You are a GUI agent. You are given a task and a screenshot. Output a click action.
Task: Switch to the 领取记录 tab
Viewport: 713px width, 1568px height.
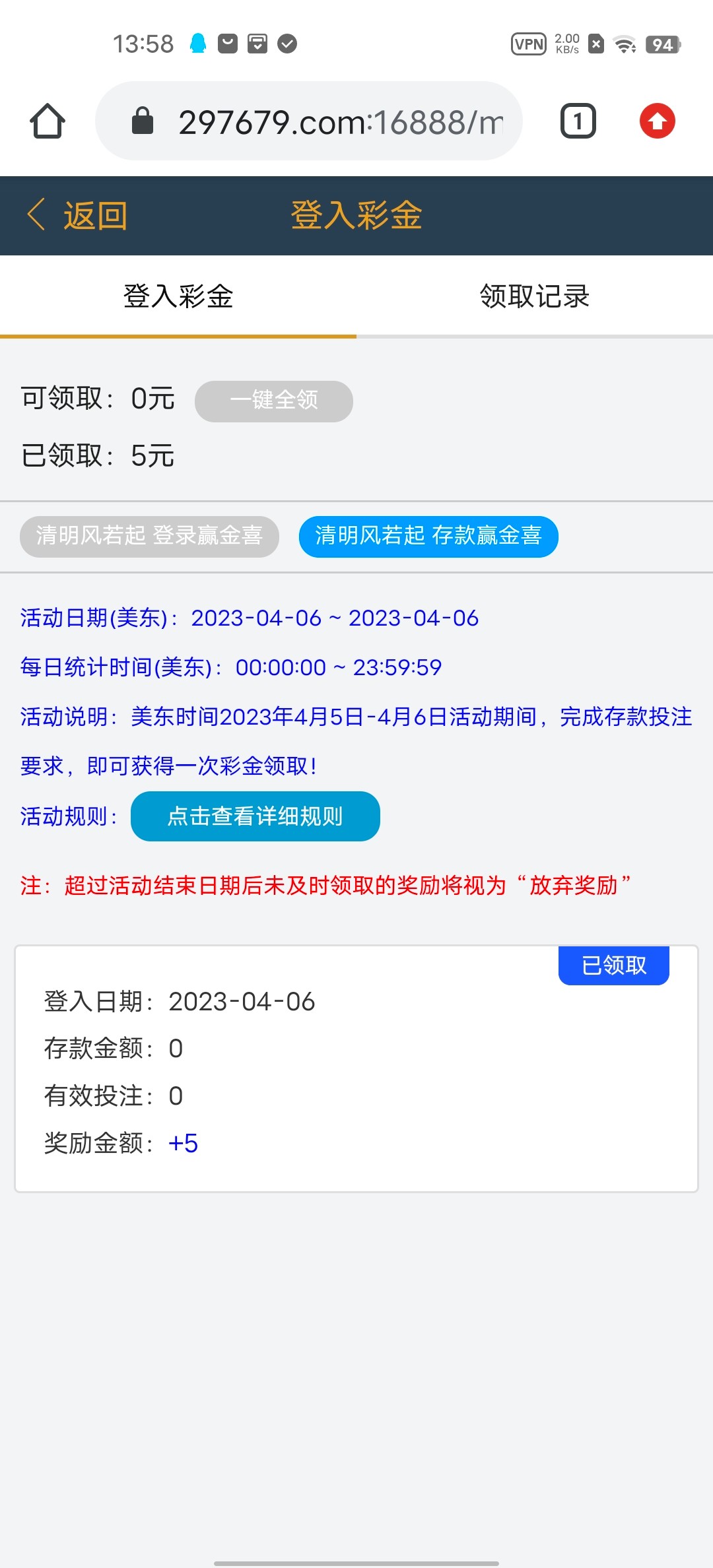pyautogui.click(x=534, y=296)
